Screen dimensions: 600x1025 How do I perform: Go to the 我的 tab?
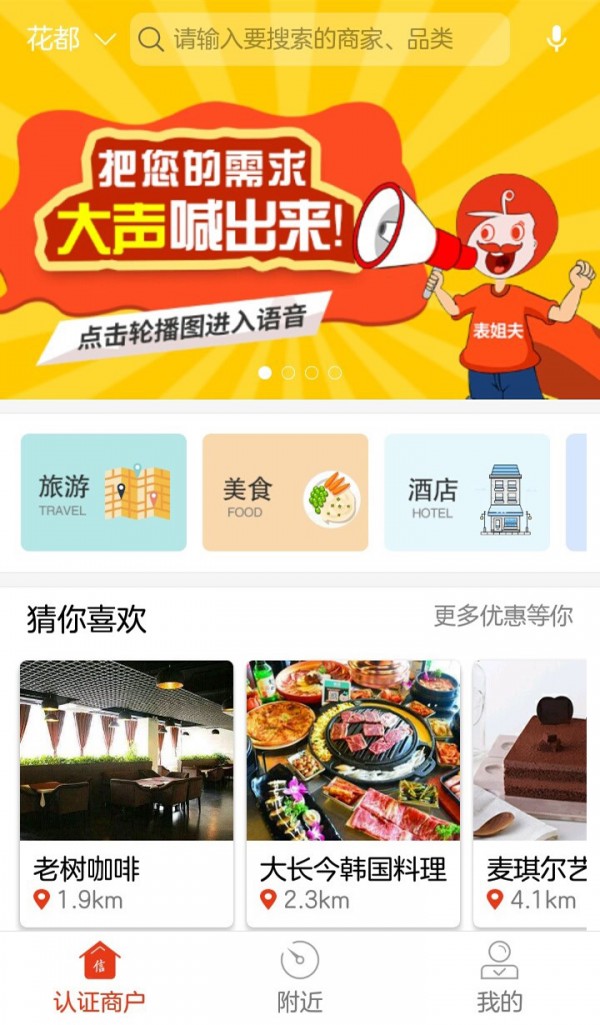499,977
